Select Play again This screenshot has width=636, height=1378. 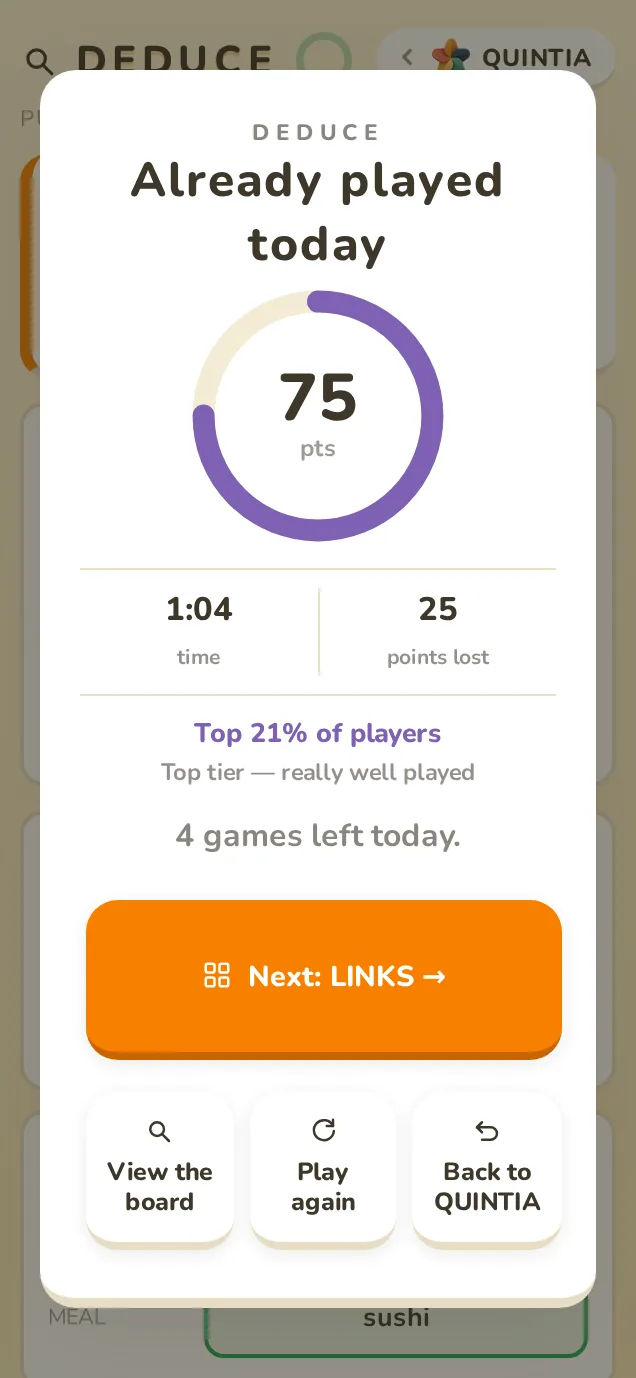(x=323, y=1167)
